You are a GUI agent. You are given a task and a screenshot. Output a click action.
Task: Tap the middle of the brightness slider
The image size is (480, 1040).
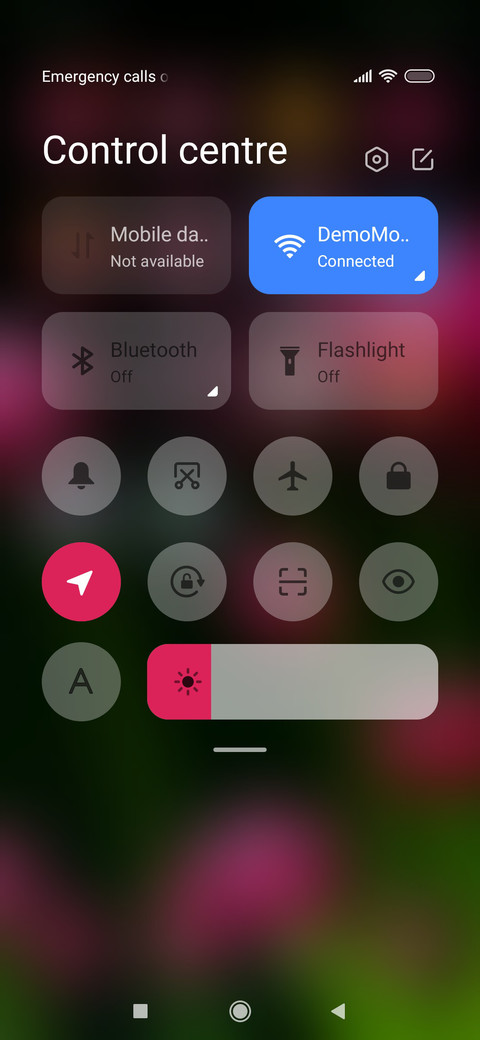(292, 682)
